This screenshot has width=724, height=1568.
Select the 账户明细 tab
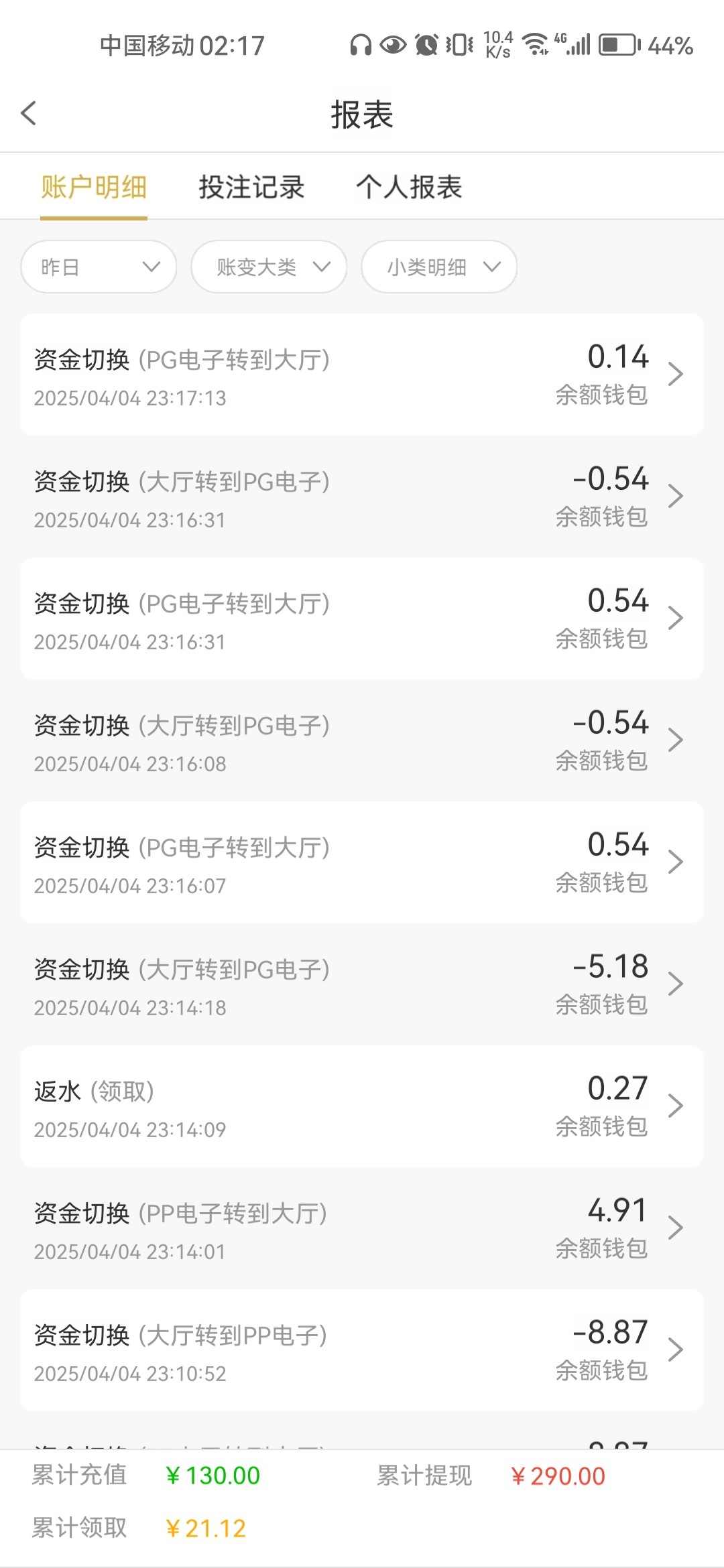[x=94, y=187]
